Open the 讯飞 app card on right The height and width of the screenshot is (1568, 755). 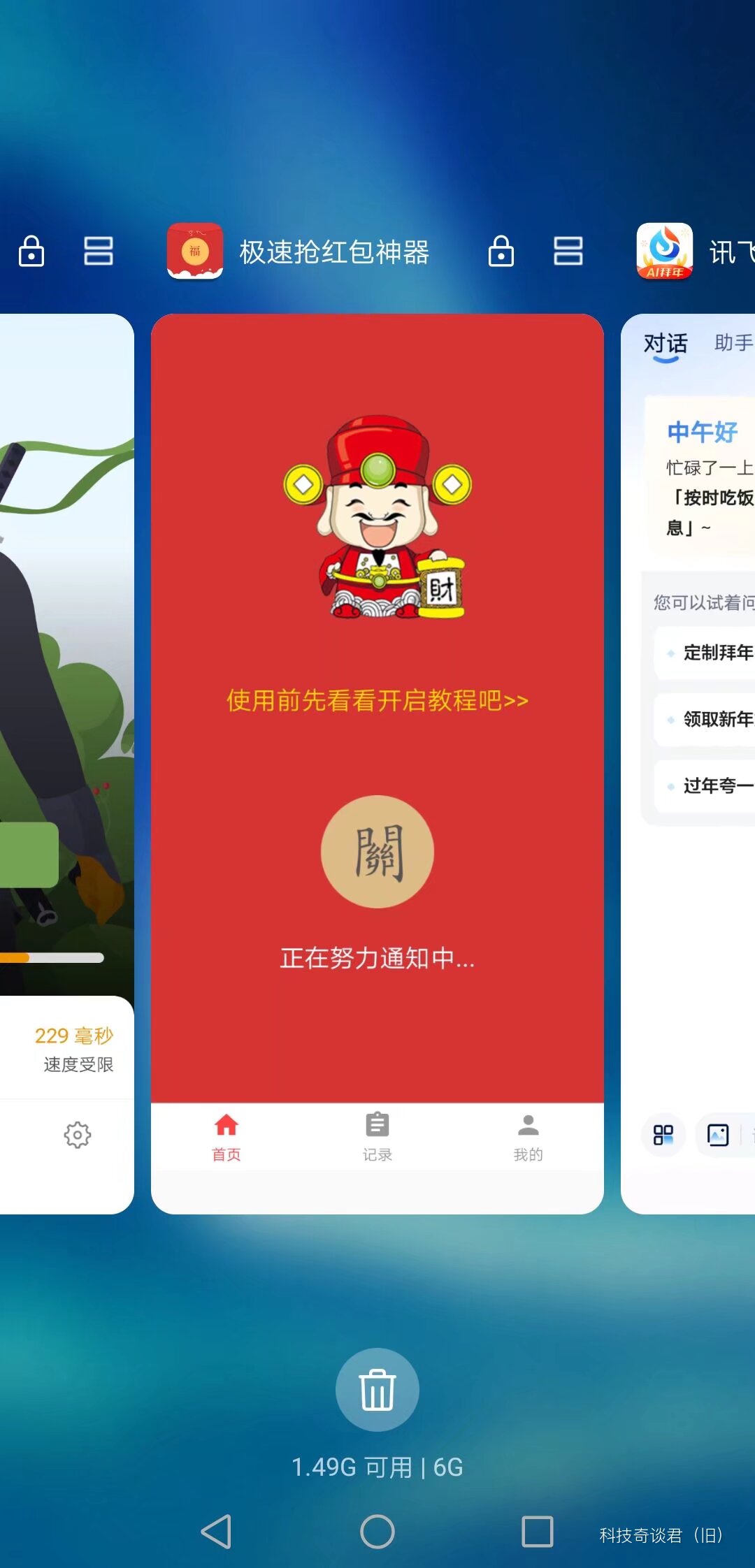[x=689, y=763]
